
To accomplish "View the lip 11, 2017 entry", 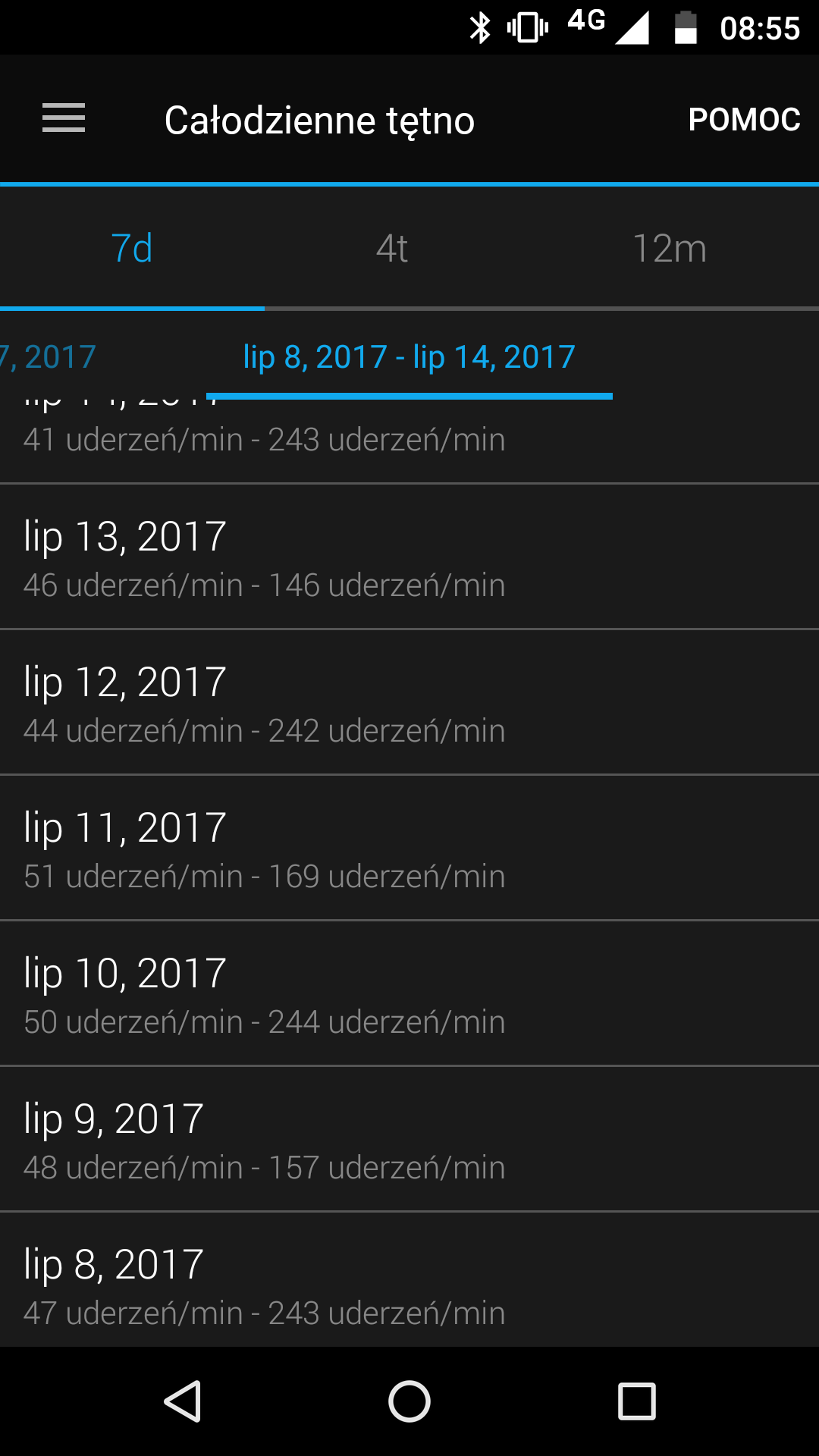I will click(409, 848).
